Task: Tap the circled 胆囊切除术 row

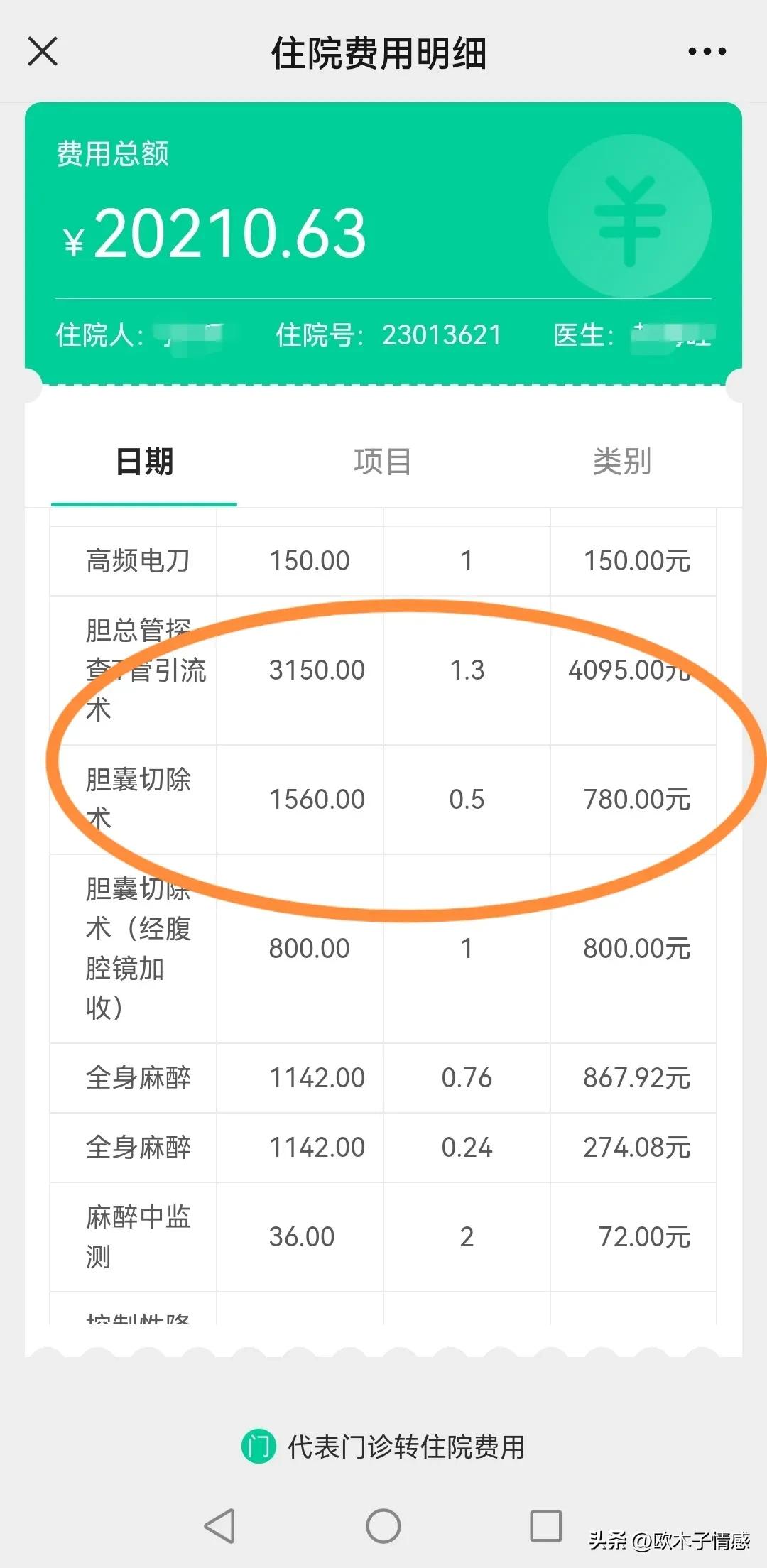Action: [x=383, y=799]
